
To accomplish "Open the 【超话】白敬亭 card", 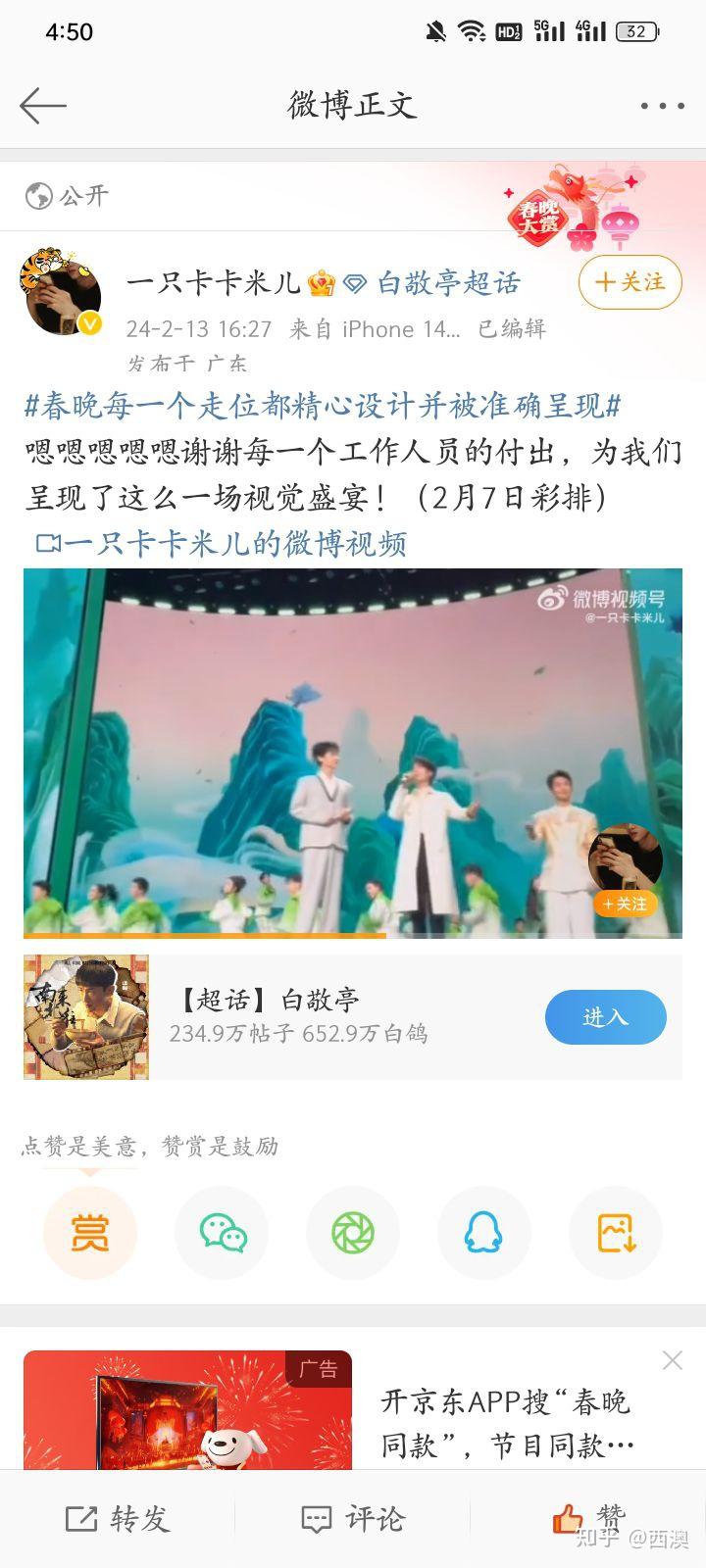I will pyautogui.click(x=294, y=1017).
